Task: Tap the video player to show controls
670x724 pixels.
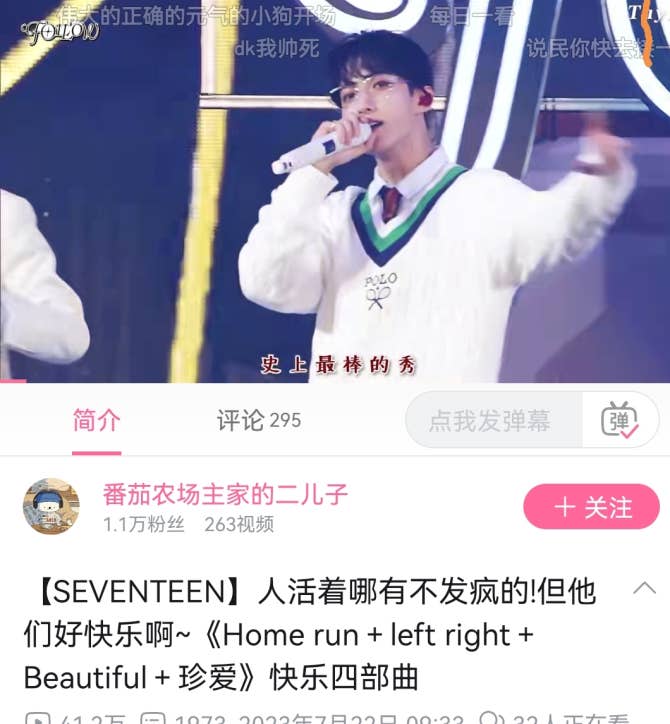Action: click(335, 191)
